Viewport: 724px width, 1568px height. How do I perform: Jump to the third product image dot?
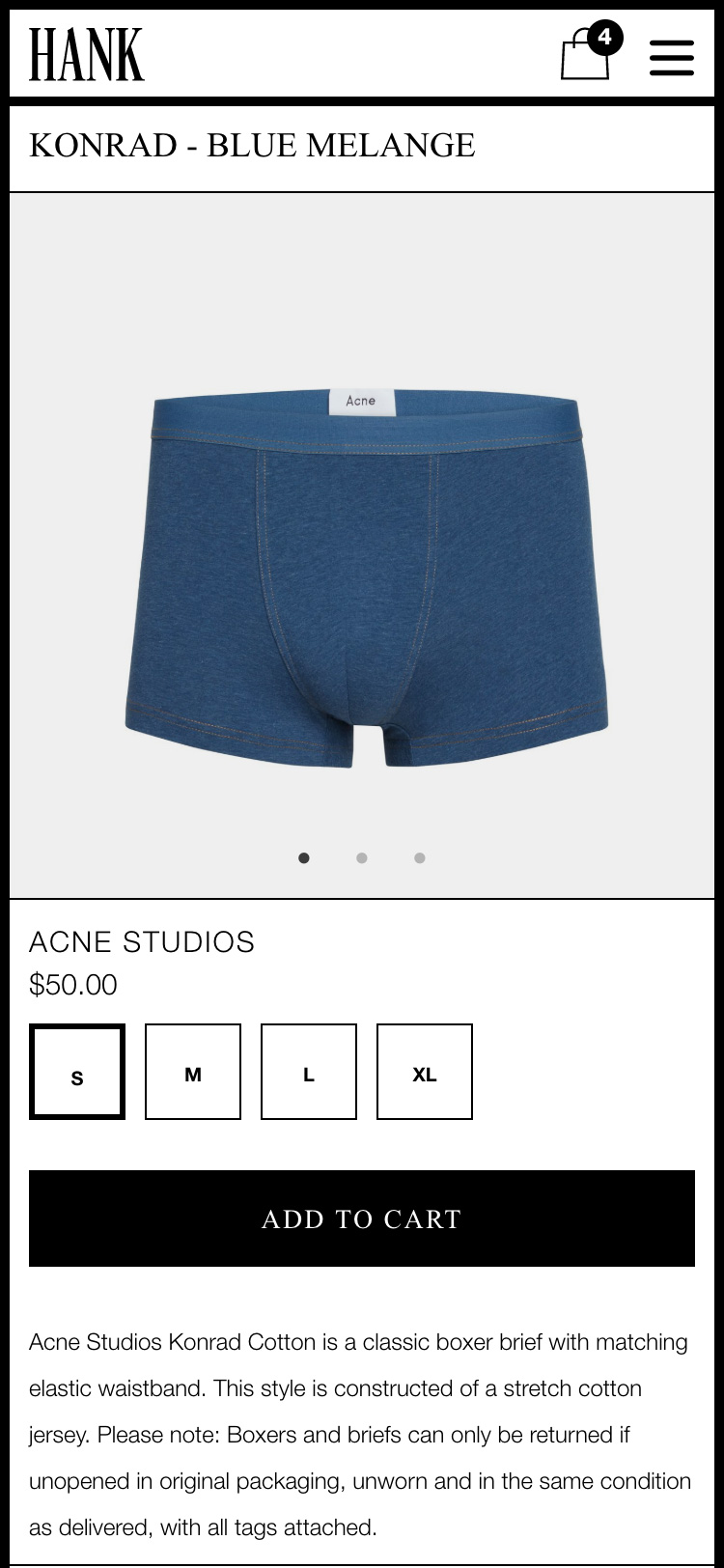point(420,857)
